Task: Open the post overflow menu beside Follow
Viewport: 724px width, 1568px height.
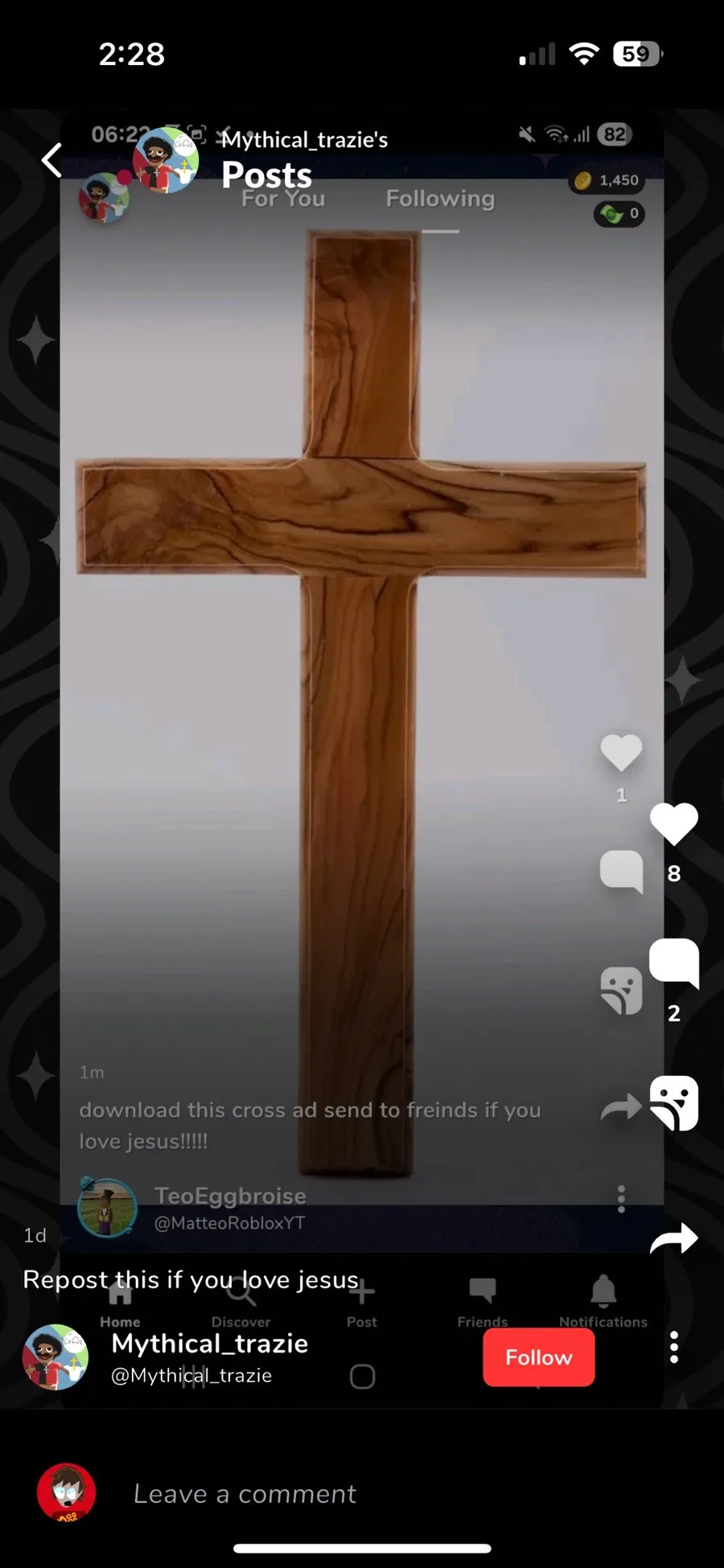Action: click(x=673, y=1348)
